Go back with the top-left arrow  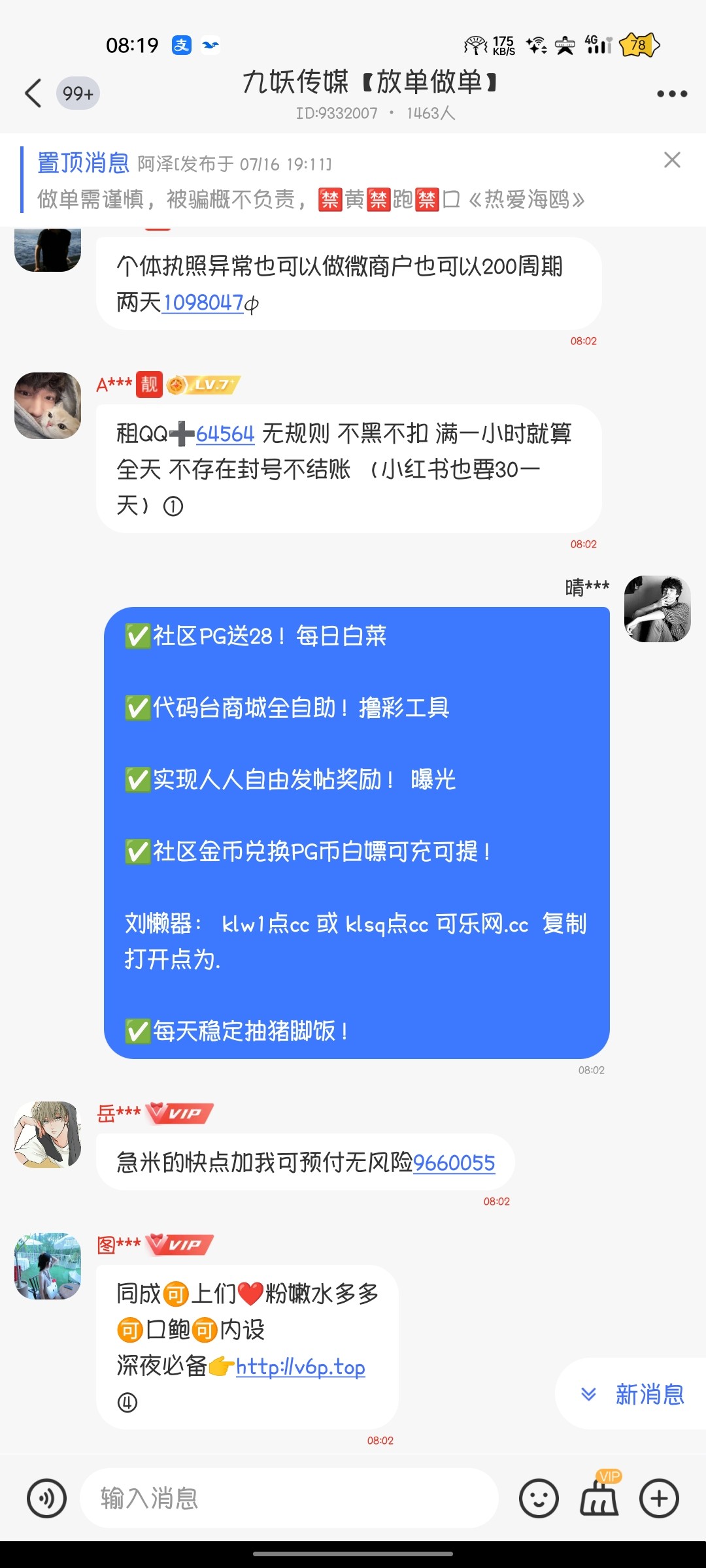[34, 93]
